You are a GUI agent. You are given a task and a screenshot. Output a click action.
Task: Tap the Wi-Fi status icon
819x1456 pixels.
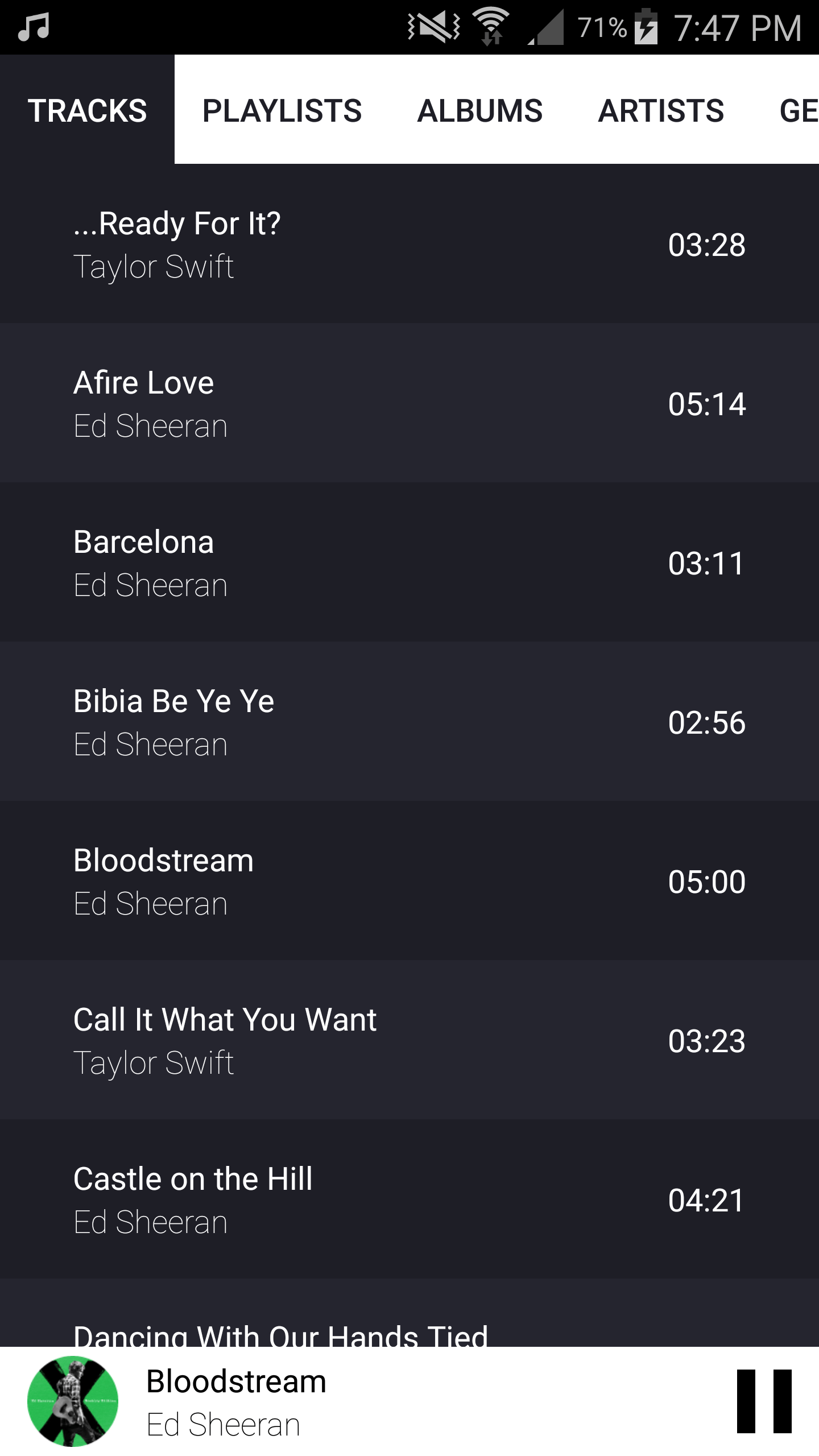(490, 26)
